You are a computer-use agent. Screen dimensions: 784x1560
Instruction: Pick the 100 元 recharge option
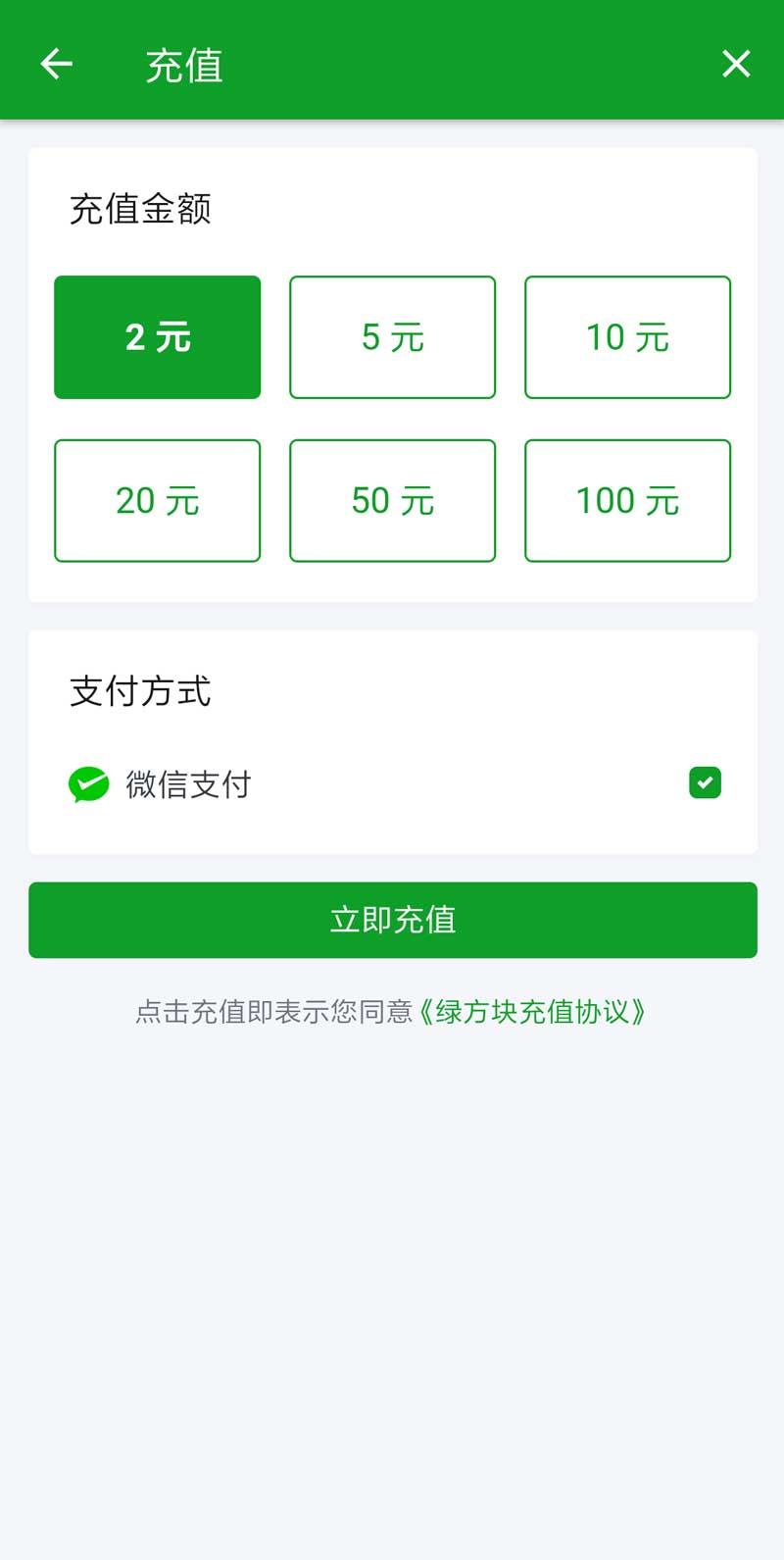pyautogui.click(x=628, y=501)
